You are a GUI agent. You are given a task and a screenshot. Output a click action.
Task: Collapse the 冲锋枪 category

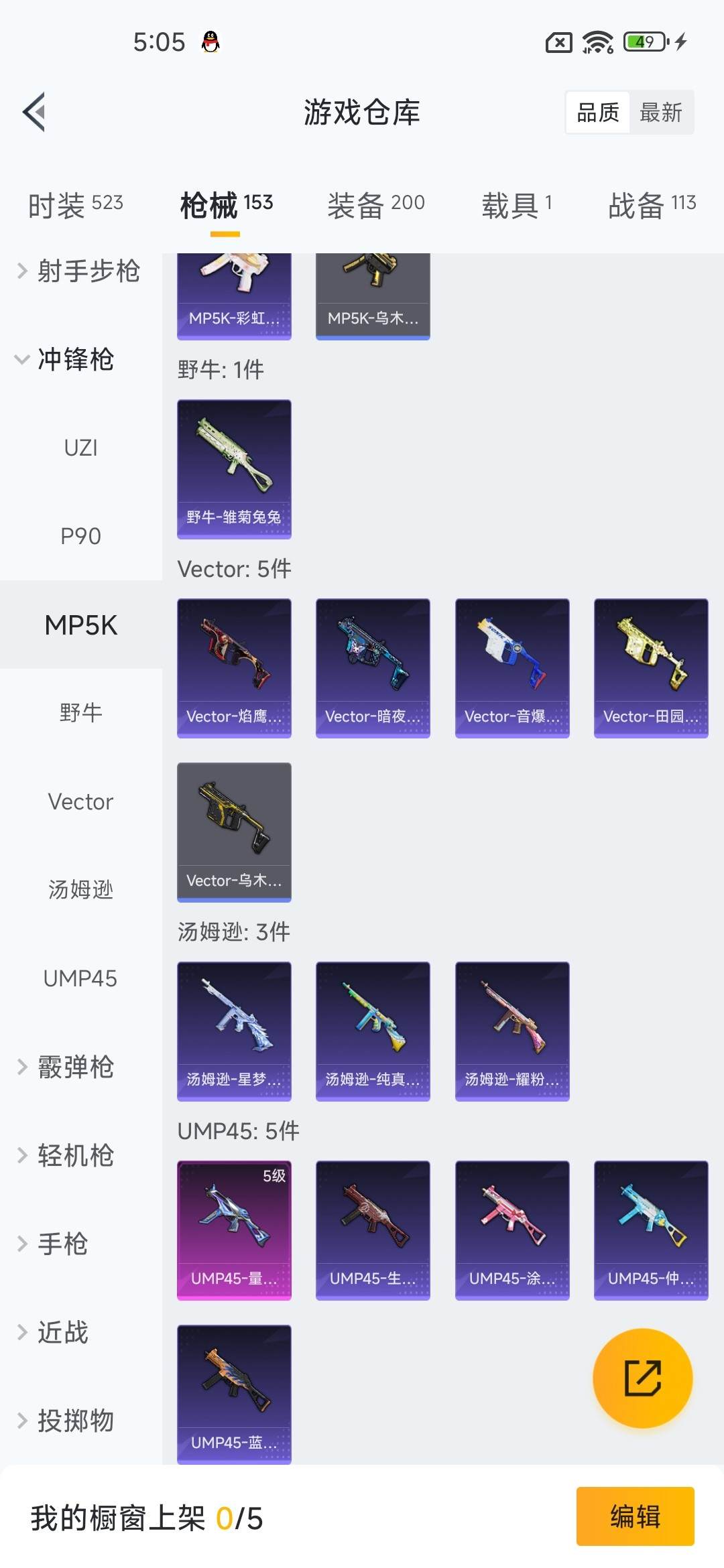(x=67, y=360)
